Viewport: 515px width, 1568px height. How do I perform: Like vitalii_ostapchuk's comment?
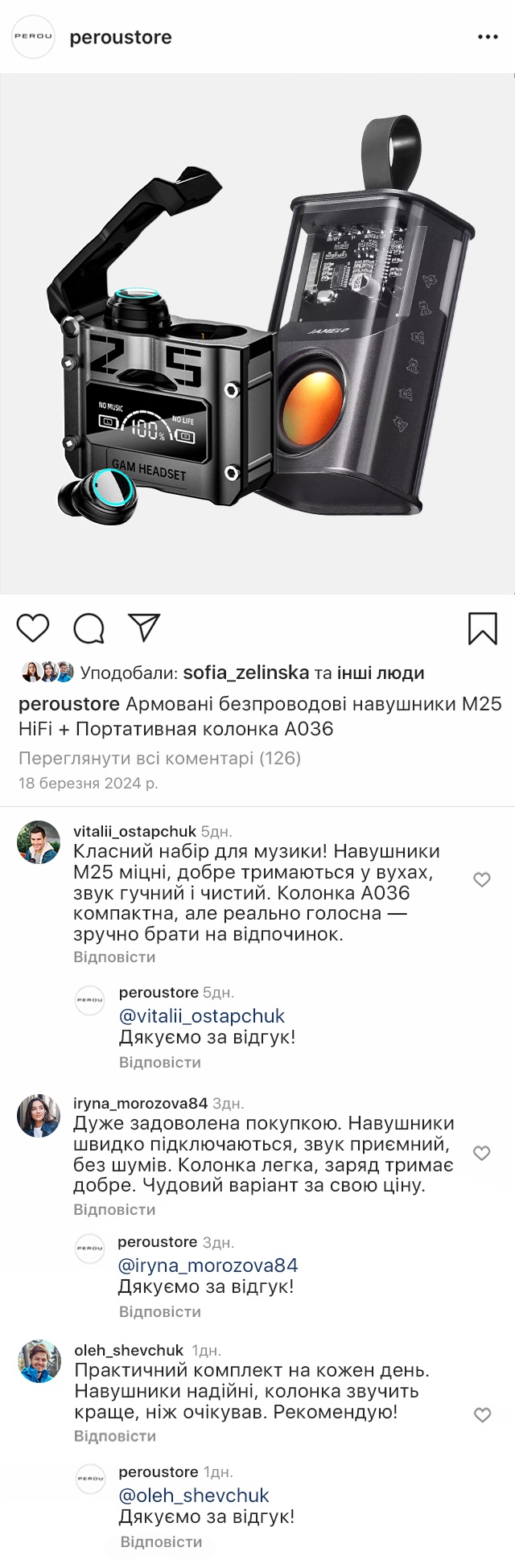point(482,879)
